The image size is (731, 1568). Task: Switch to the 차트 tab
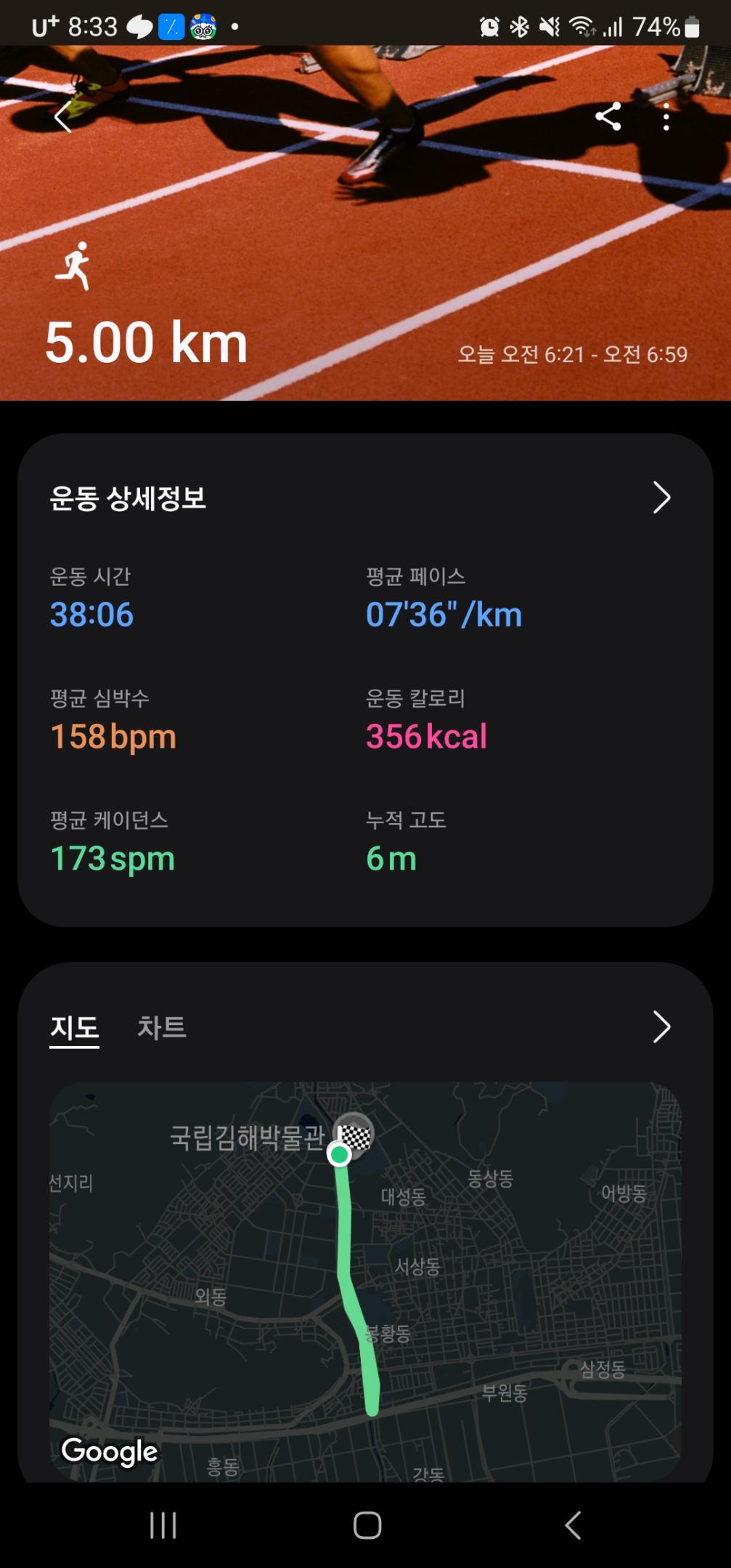pos(162,1027)
